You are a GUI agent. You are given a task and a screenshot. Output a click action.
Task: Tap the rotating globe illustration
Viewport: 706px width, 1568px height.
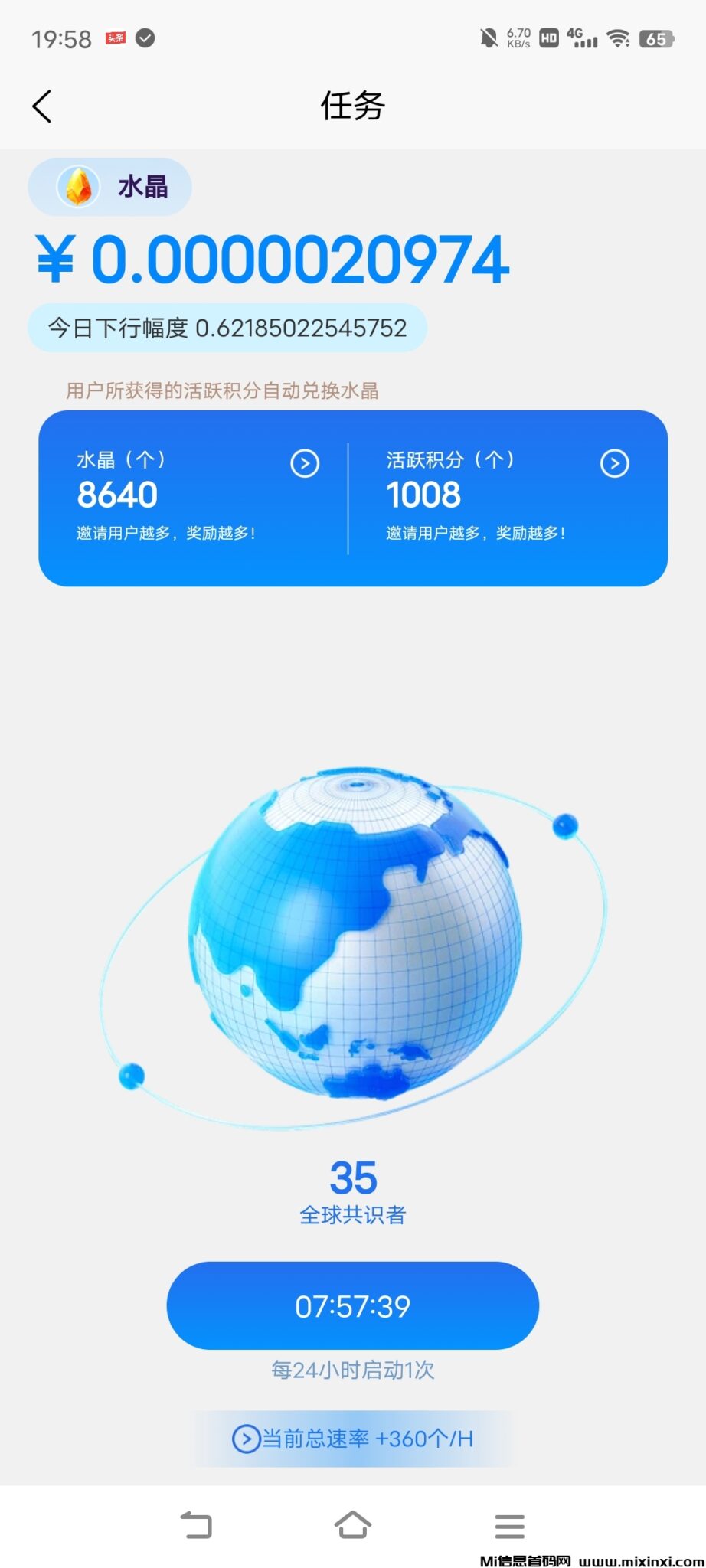(x=352, y=949)
